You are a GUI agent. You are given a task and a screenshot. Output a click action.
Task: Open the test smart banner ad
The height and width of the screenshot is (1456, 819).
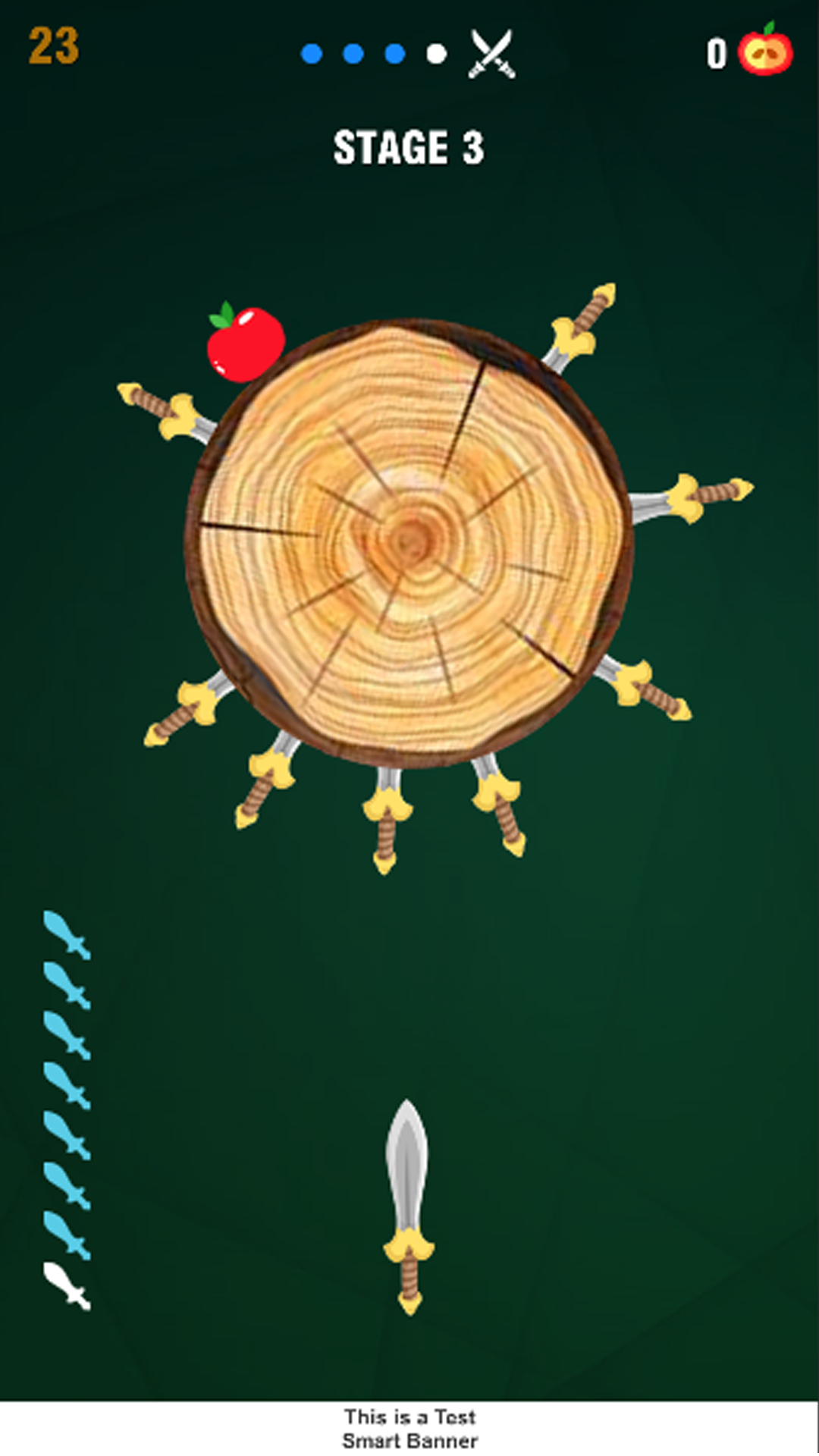coord(409,1428)
